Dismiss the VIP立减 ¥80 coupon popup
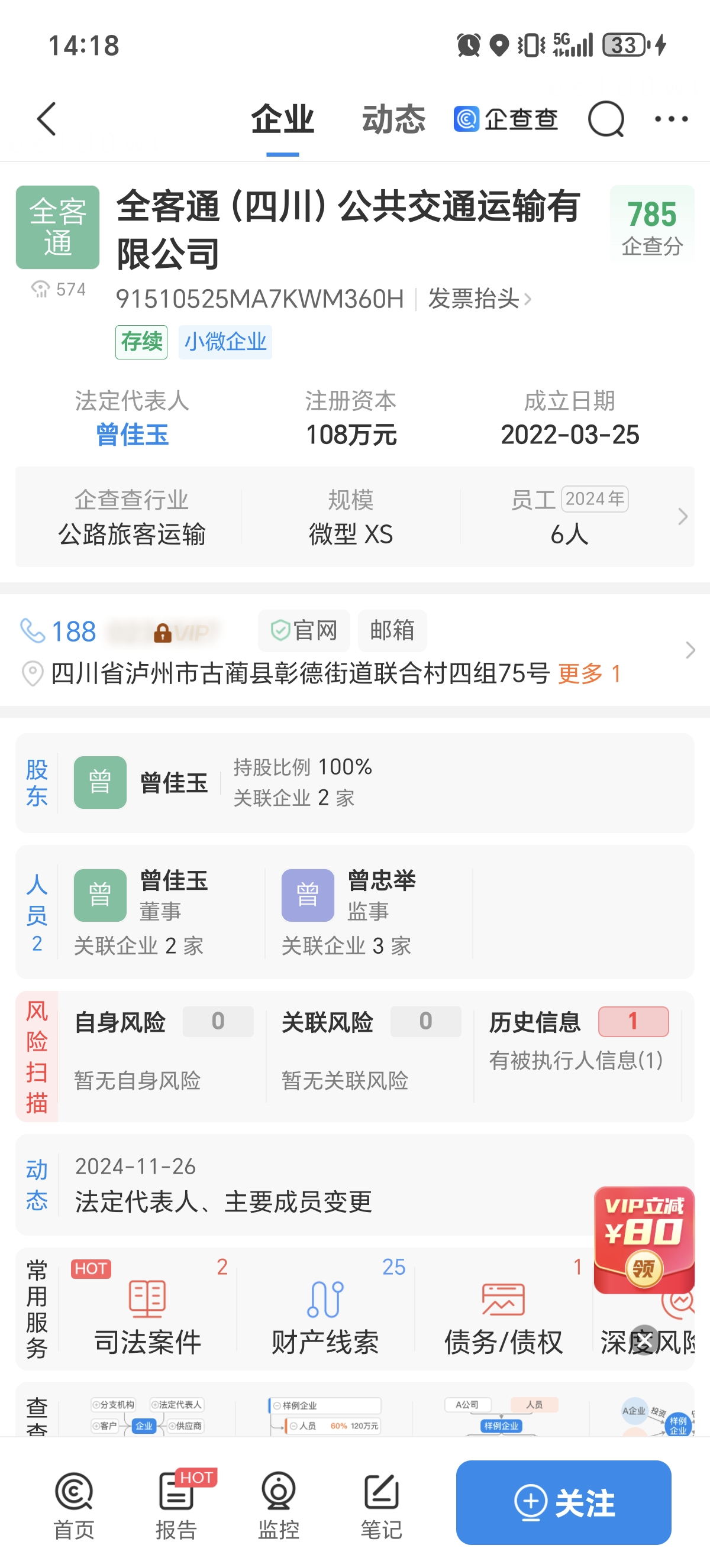Viewport: 710px width, 1568px height. 644,1339
